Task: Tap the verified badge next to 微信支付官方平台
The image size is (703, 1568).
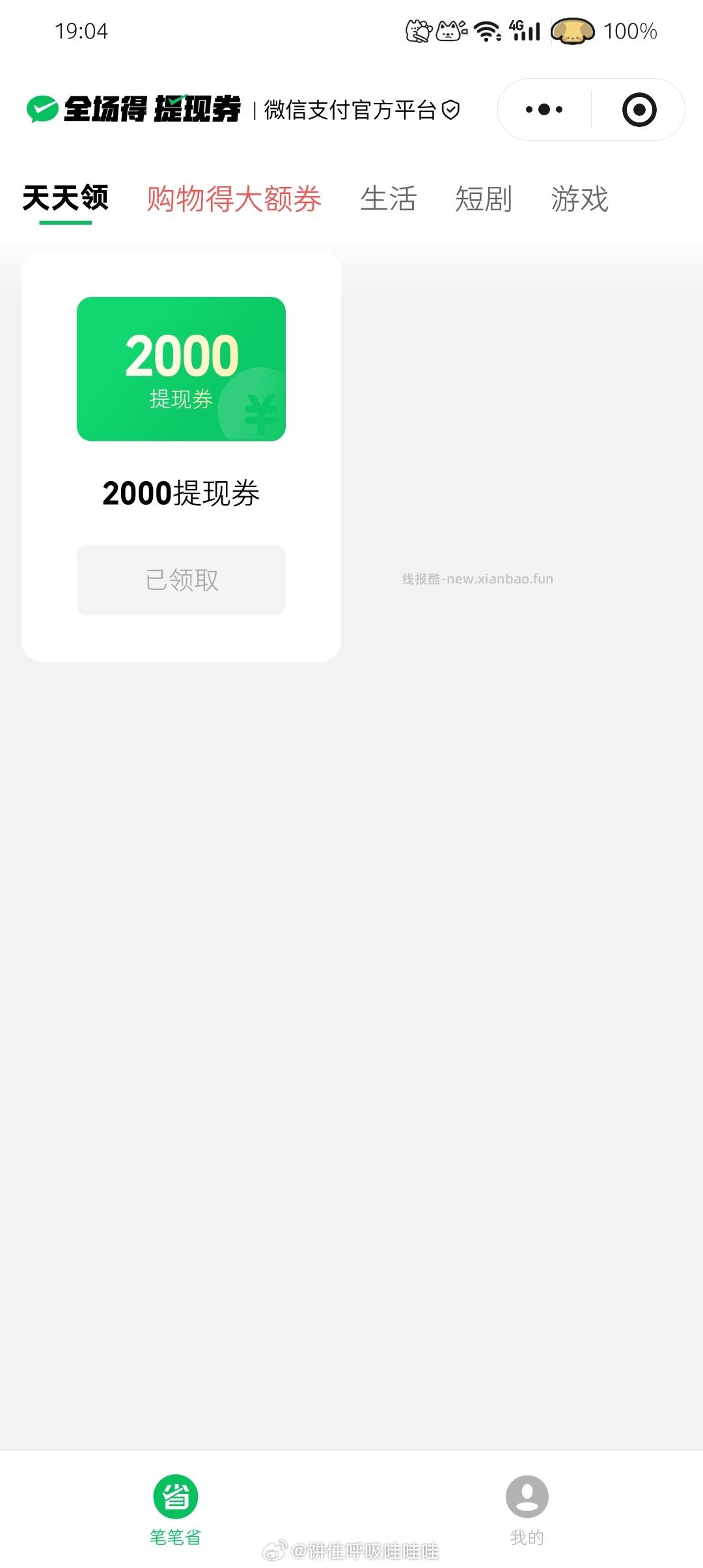Action: tap(452, 111)
